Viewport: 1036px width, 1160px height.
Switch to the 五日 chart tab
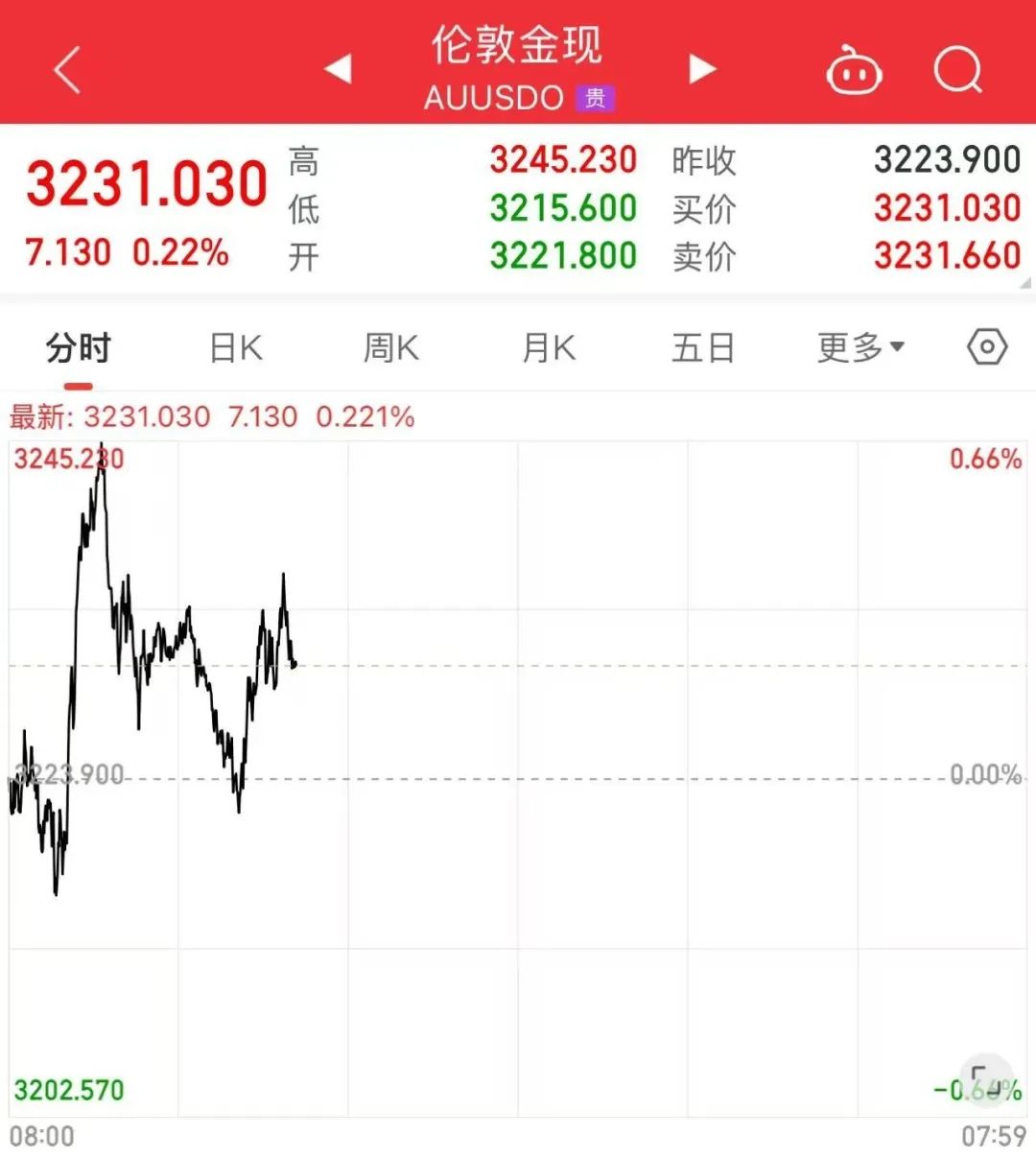[703, 347]
